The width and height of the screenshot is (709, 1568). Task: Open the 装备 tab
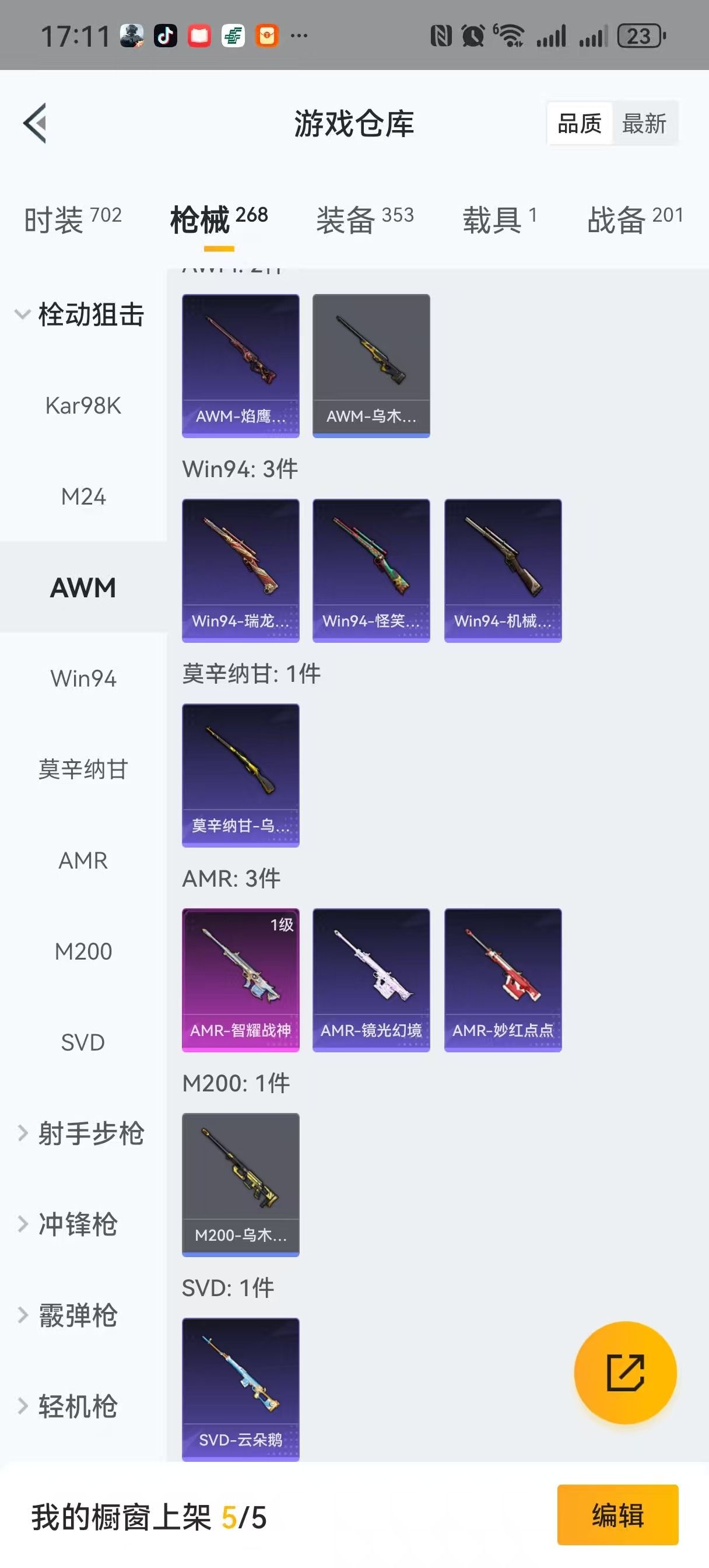[x=364, y=219]
